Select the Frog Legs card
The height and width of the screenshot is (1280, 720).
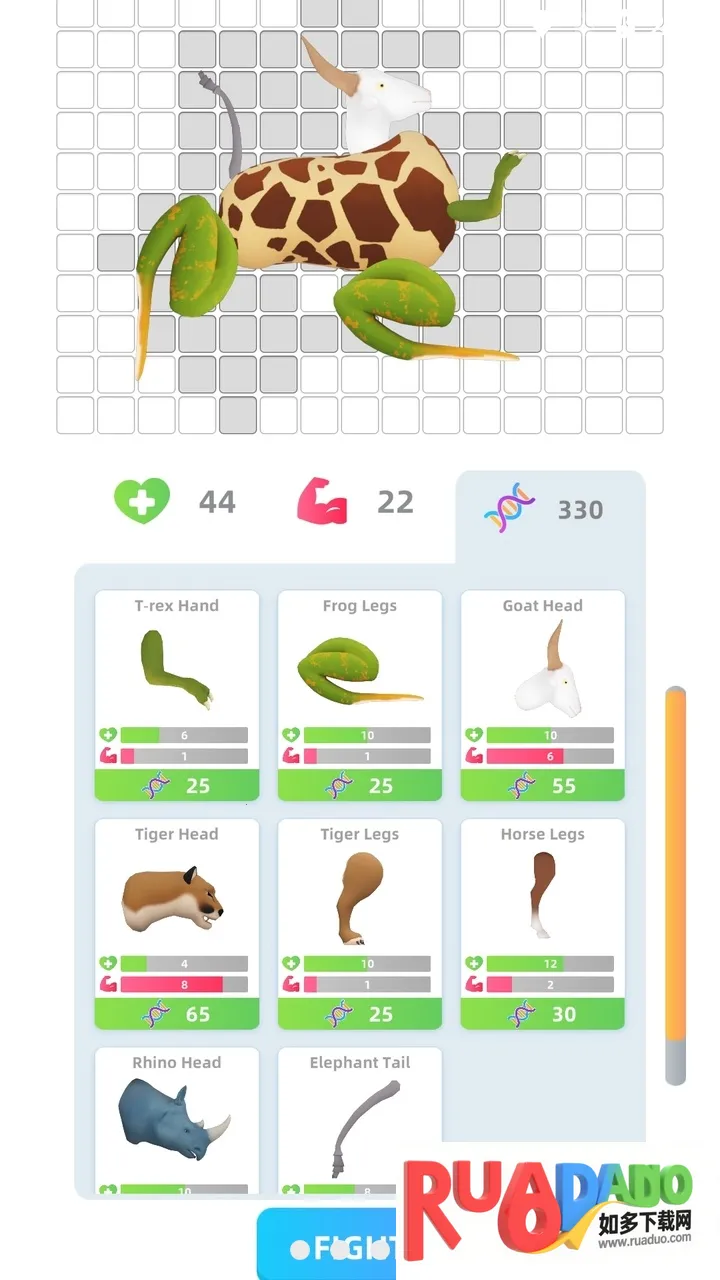point(360,695)
